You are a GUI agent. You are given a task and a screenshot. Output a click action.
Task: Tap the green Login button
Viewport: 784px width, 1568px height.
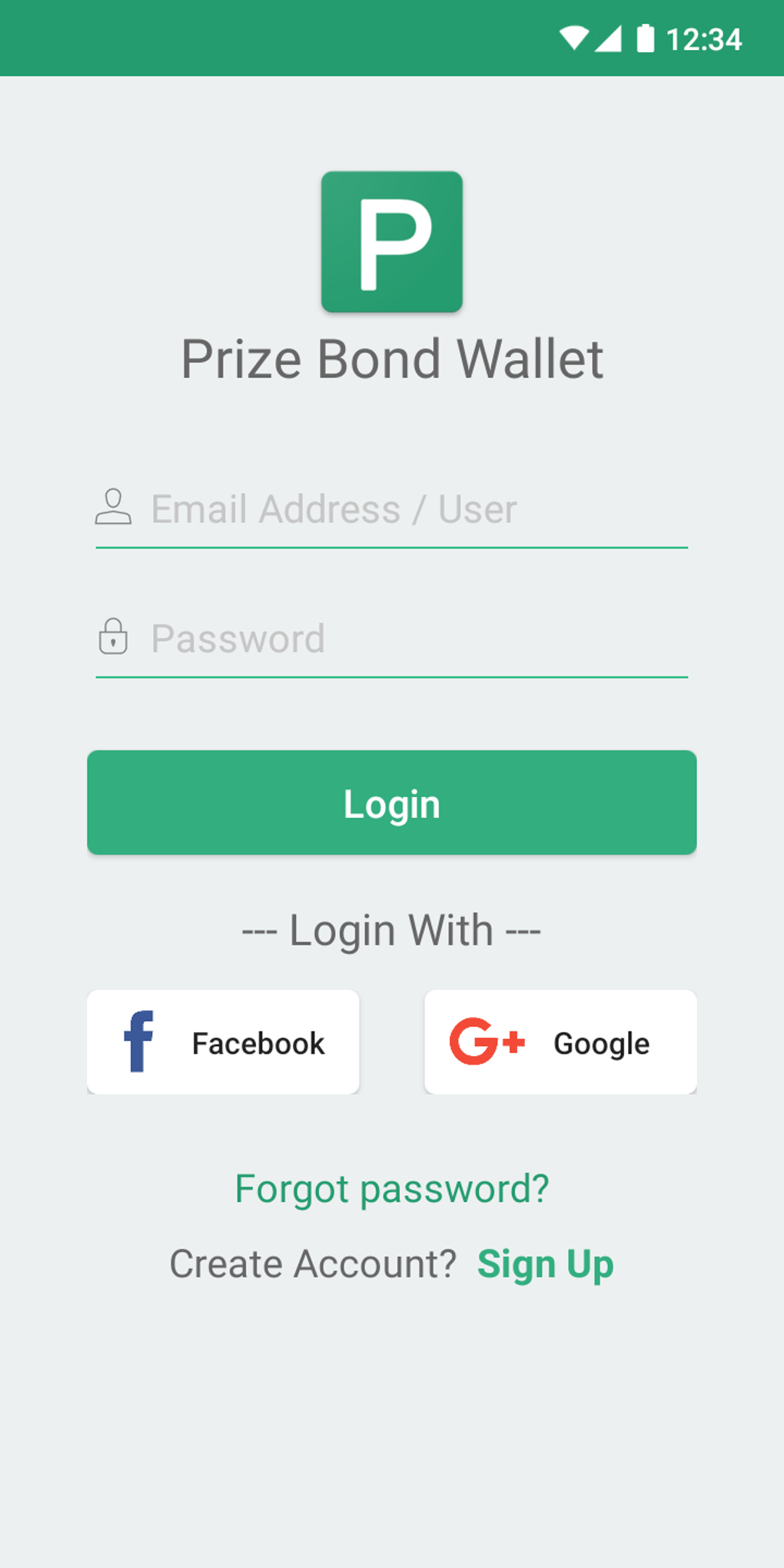point(391,802)
